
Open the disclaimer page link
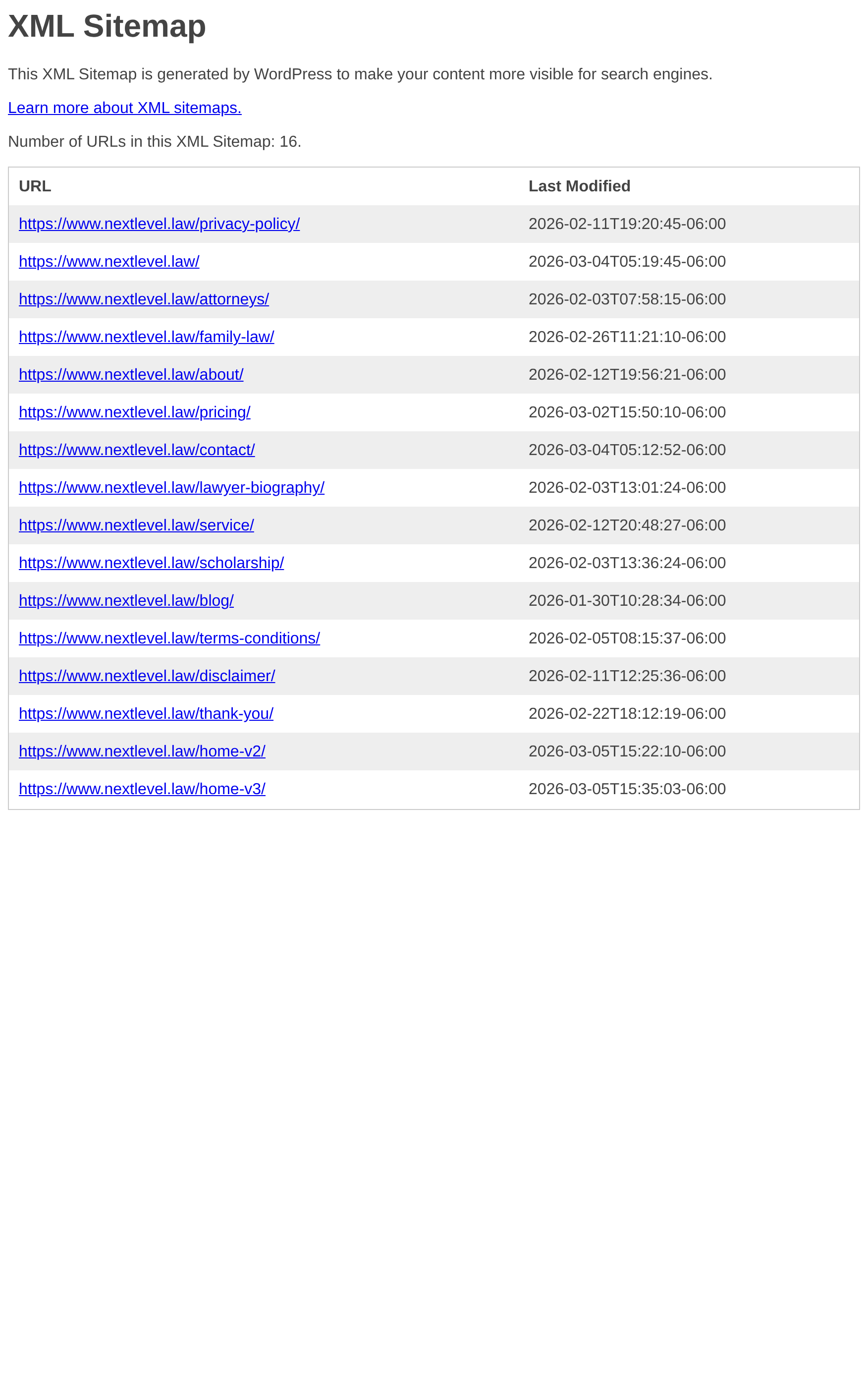click(x=147, y=676)
